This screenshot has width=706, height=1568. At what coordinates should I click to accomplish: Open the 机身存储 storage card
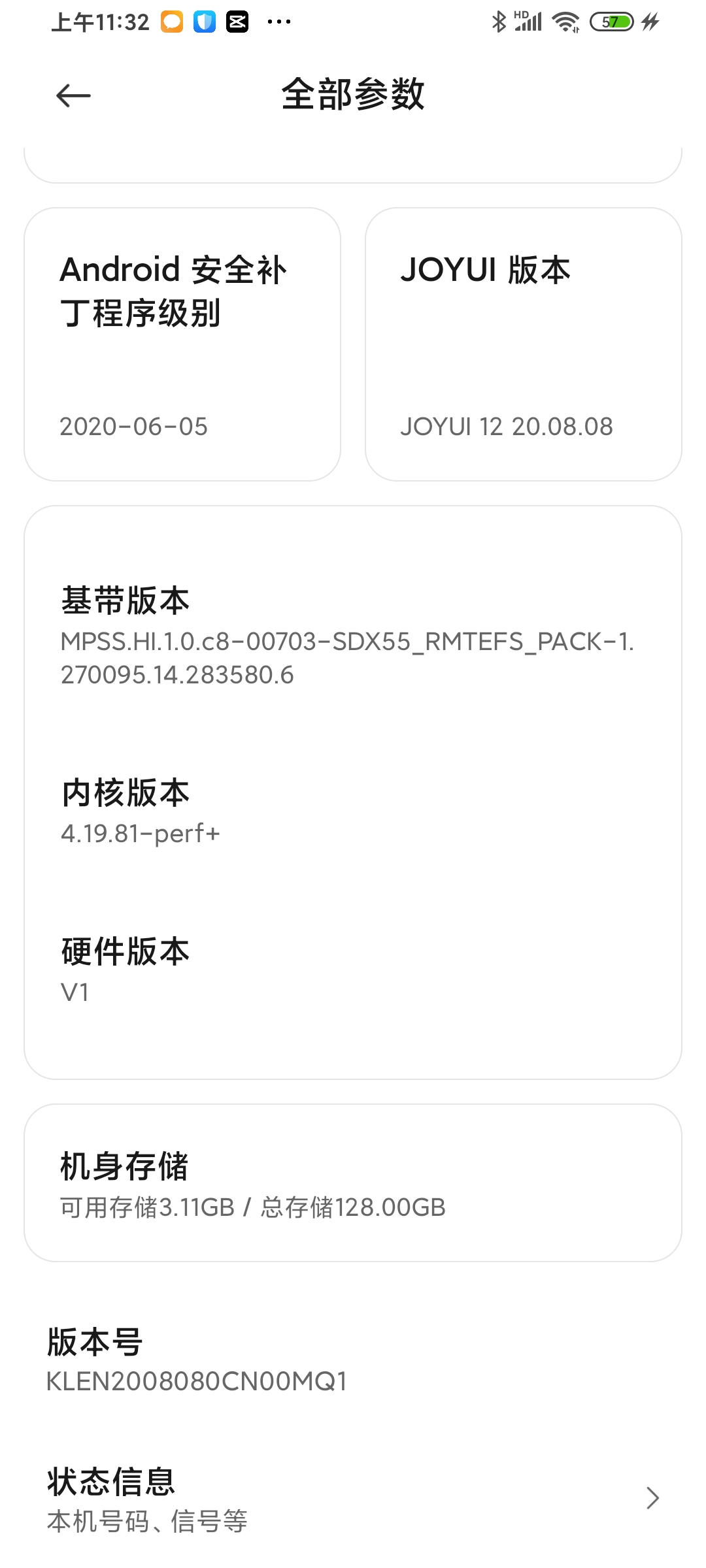point(353,1183)
